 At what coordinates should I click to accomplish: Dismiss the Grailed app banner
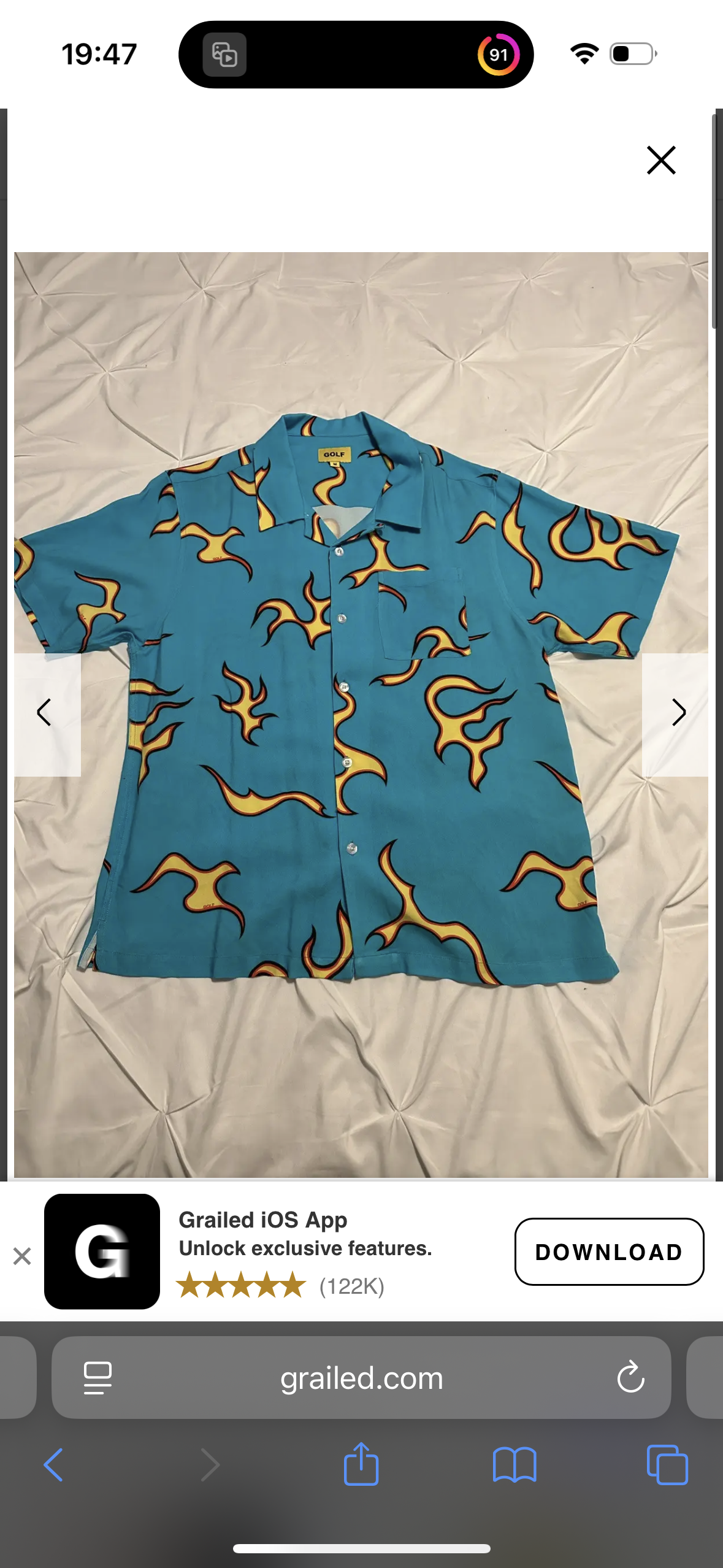pyautogui.click(x=23, y=1251)
